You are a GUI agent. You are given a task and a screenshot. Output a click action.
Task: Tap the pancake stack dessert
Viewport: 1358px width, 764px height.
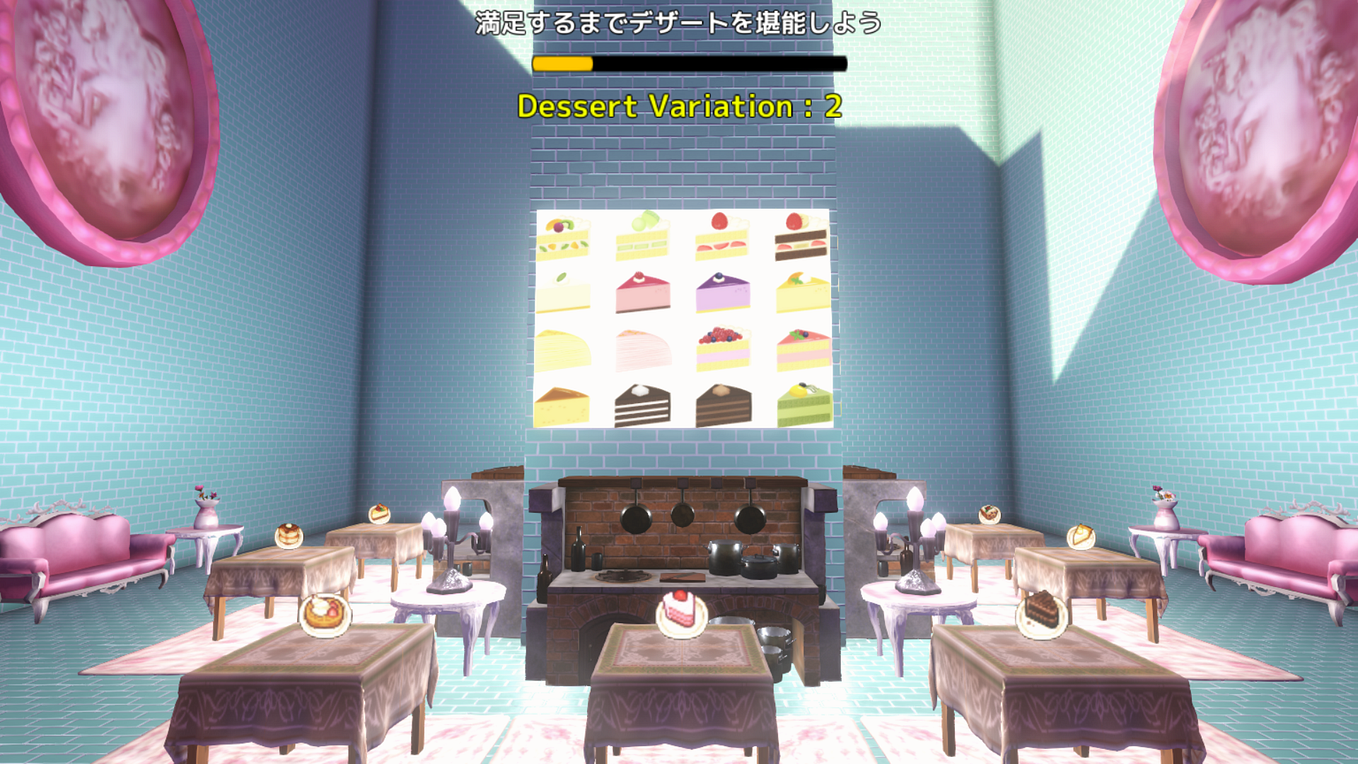289,535
